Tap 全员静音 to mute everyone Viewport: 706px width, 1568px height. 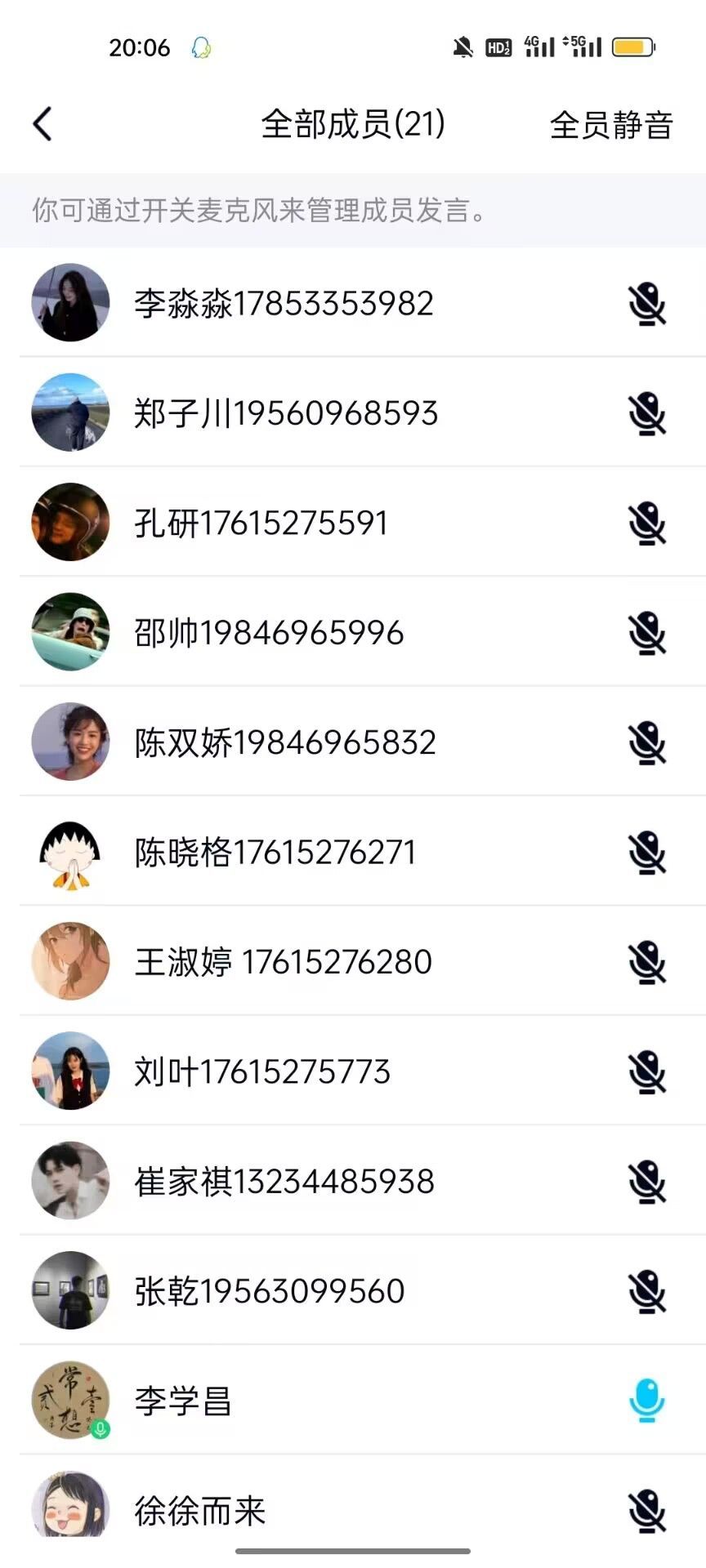(x=611, y=125)
